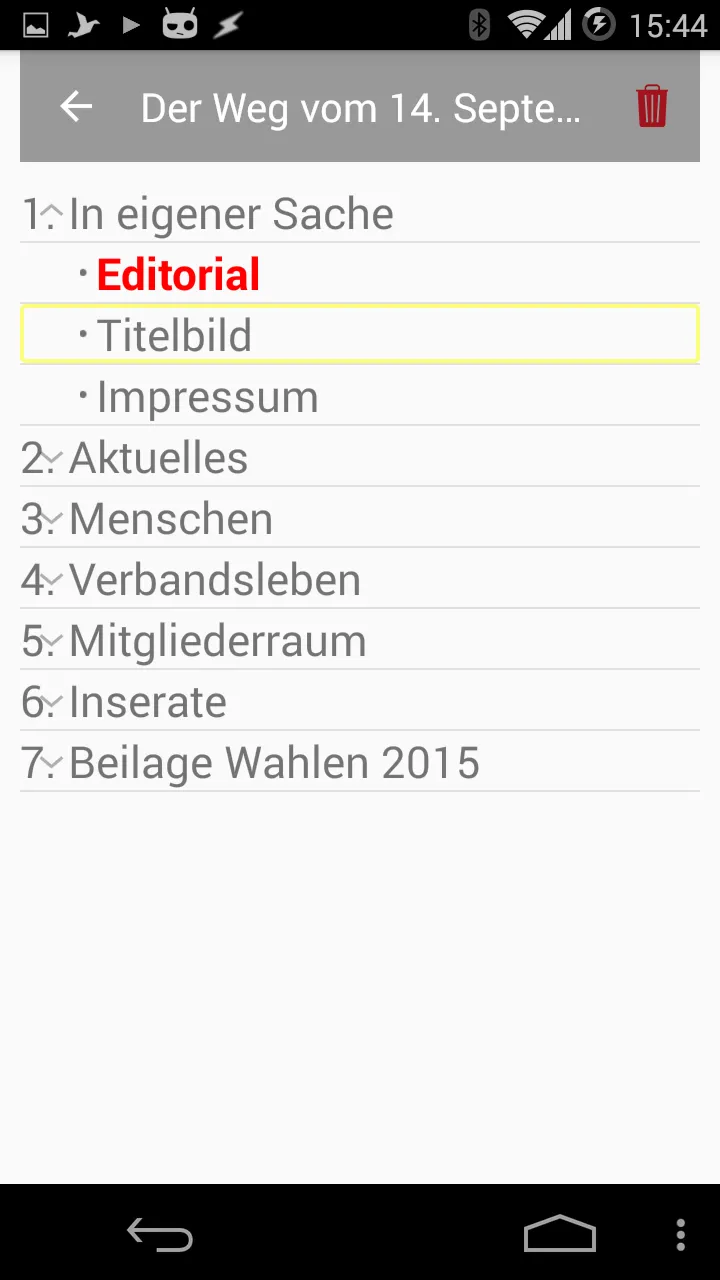Viewport: 720px width, 1280px height.
Task: Tap the system home button
Action: (x=559, y=1234)
